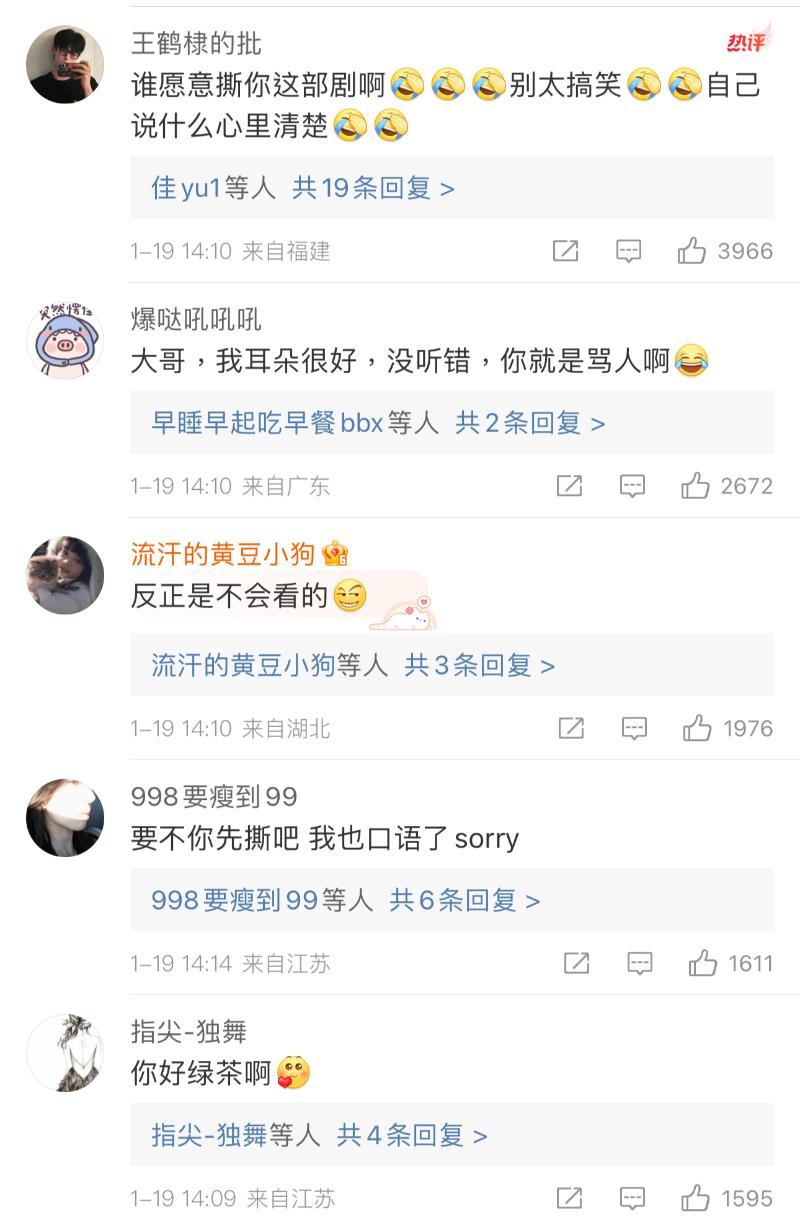Image resolution: width=800 pixels, height=1227 pixels.
Task: Like 爆哒吼吼吼's comment
Action: coord(695,486)
